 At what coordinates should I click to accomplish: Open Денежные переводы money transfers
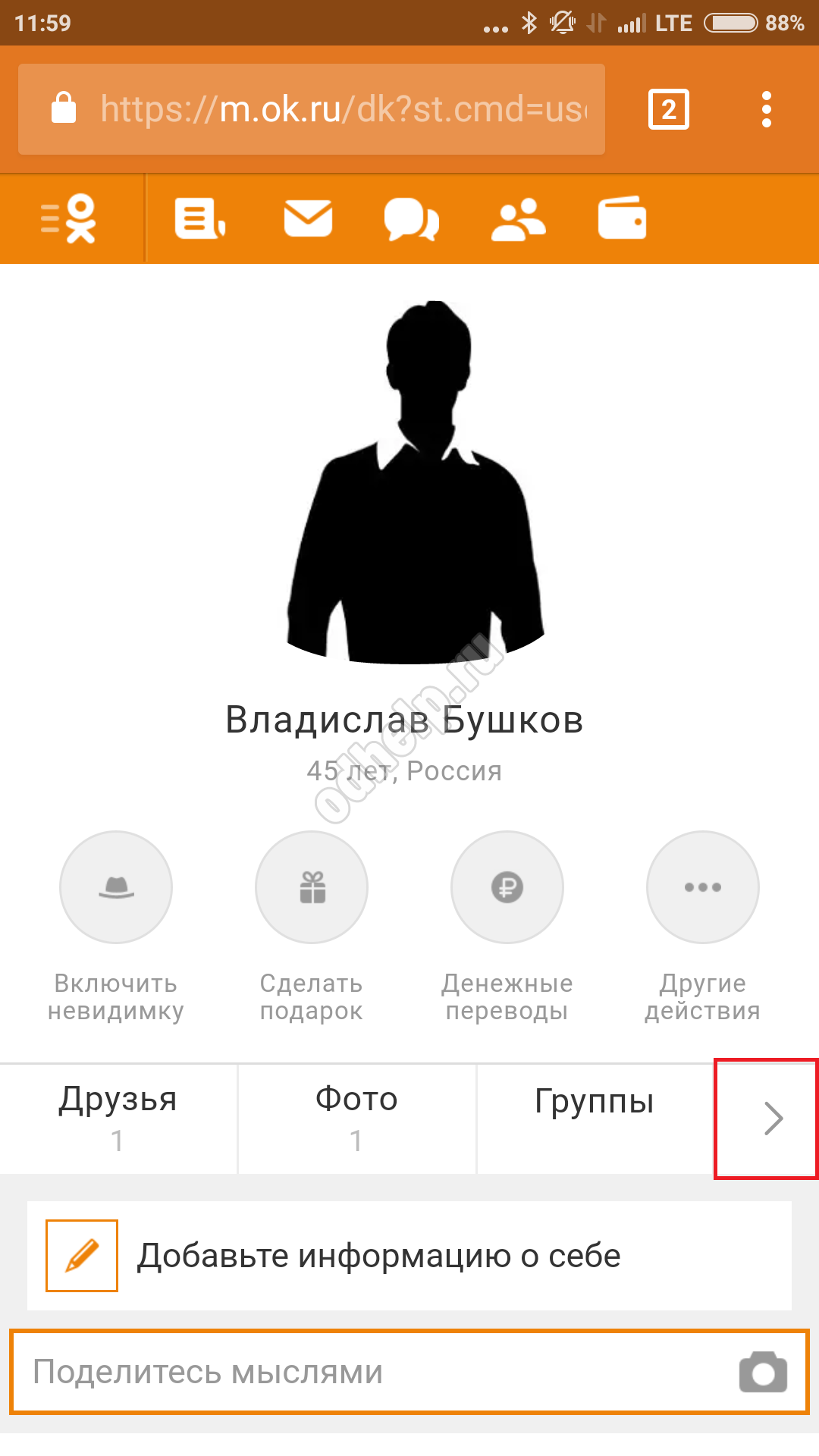[507, 887]
